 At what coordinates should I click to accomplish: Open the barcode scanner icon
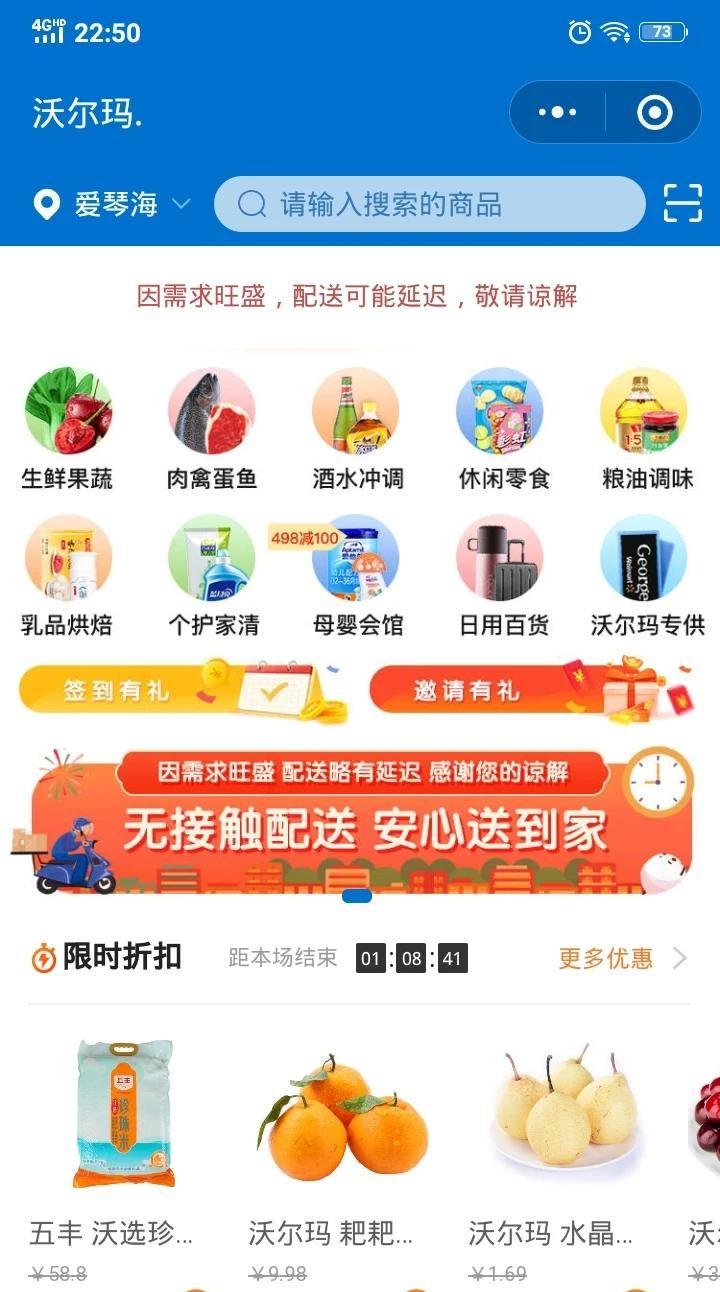click(683, 203)
